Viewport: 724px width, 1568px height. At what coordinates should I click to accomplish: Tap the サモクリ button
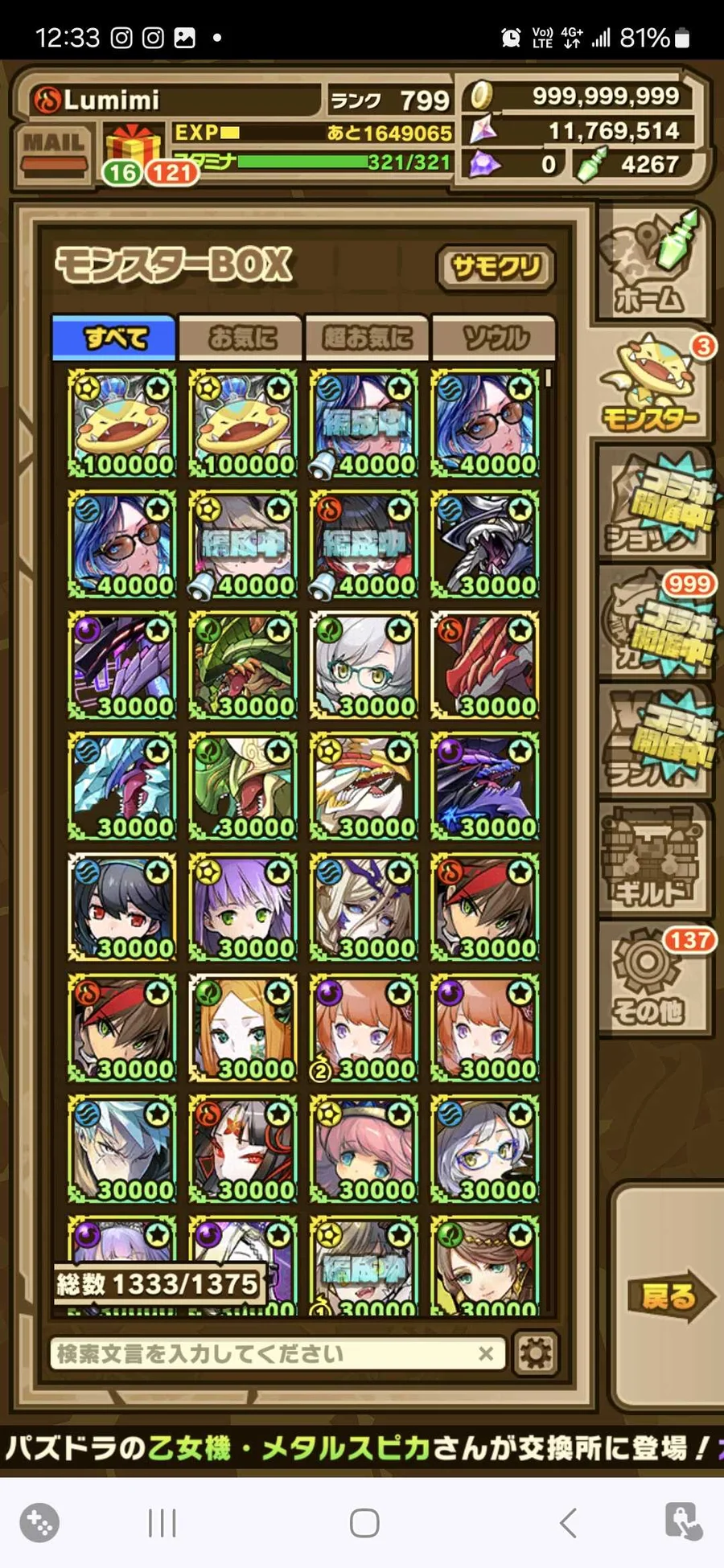pos(496,267)
